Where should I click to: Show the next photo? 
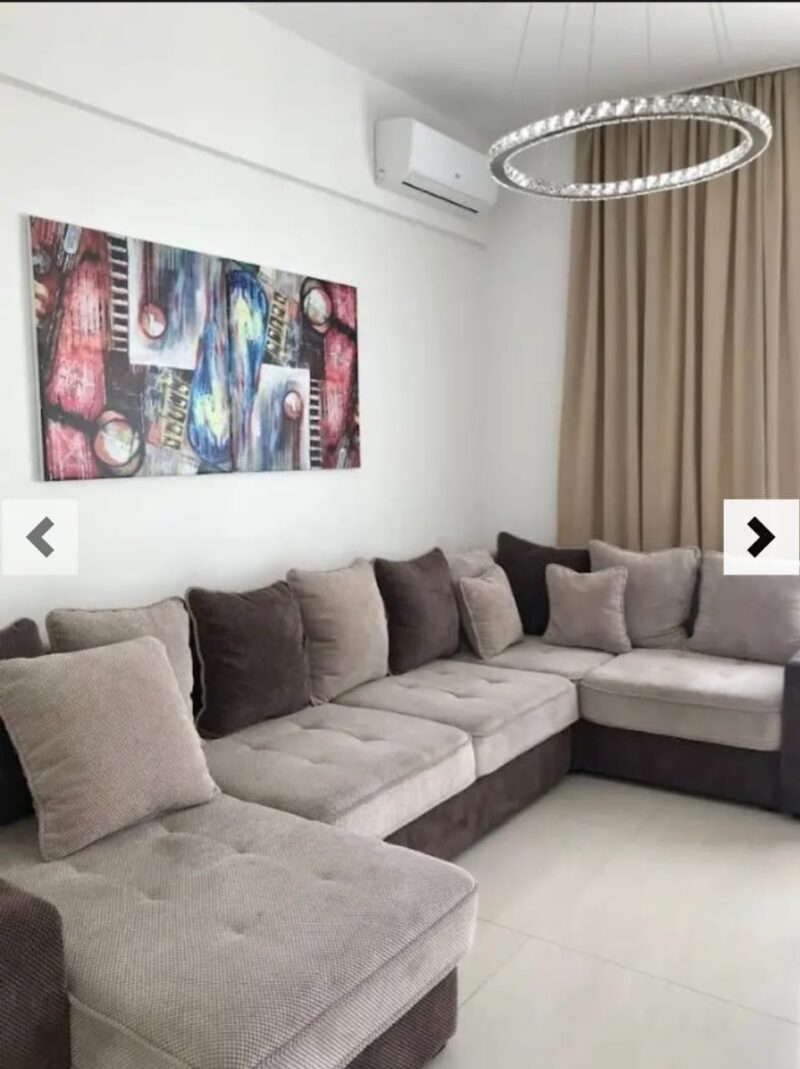[760, 537]
